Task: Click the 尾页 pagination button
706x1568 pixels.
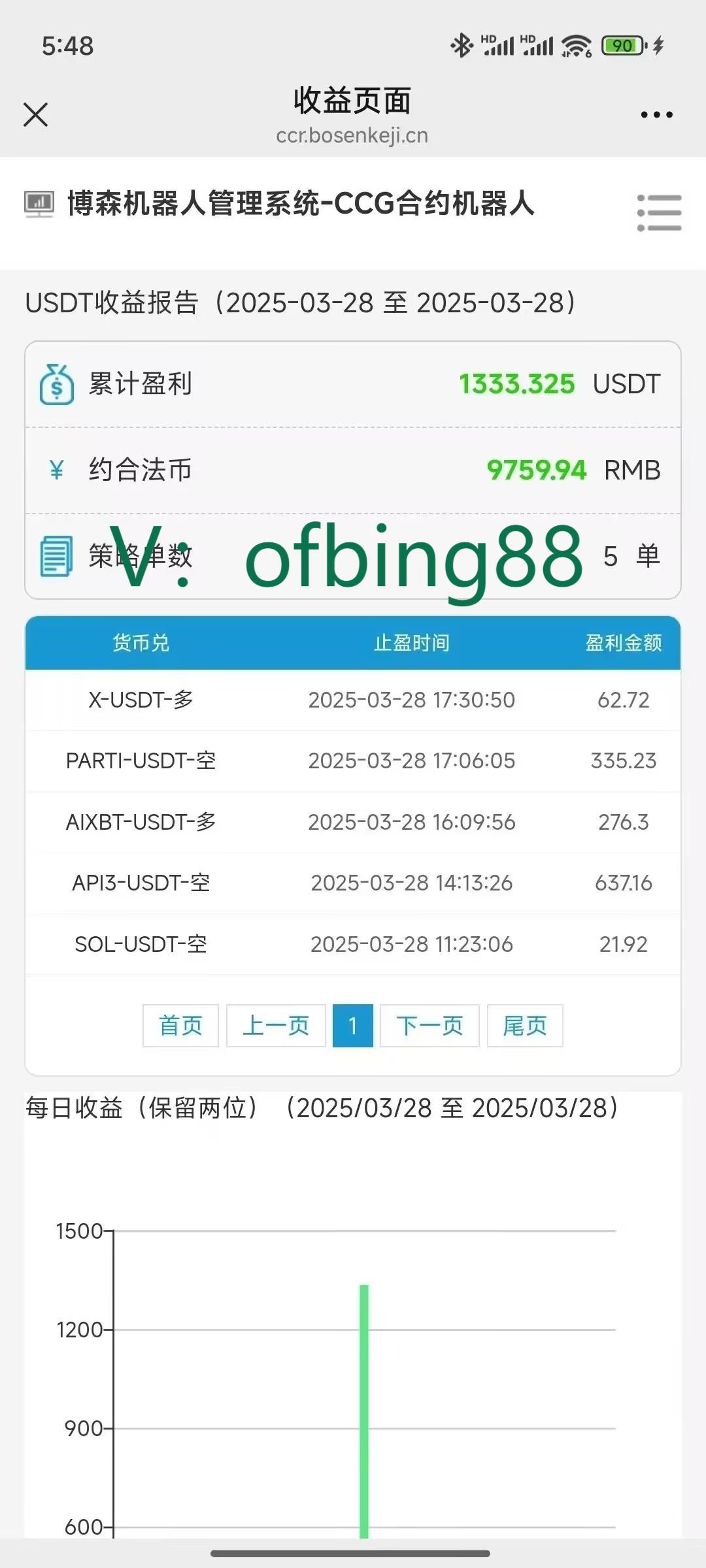Action: (524, 1026)
